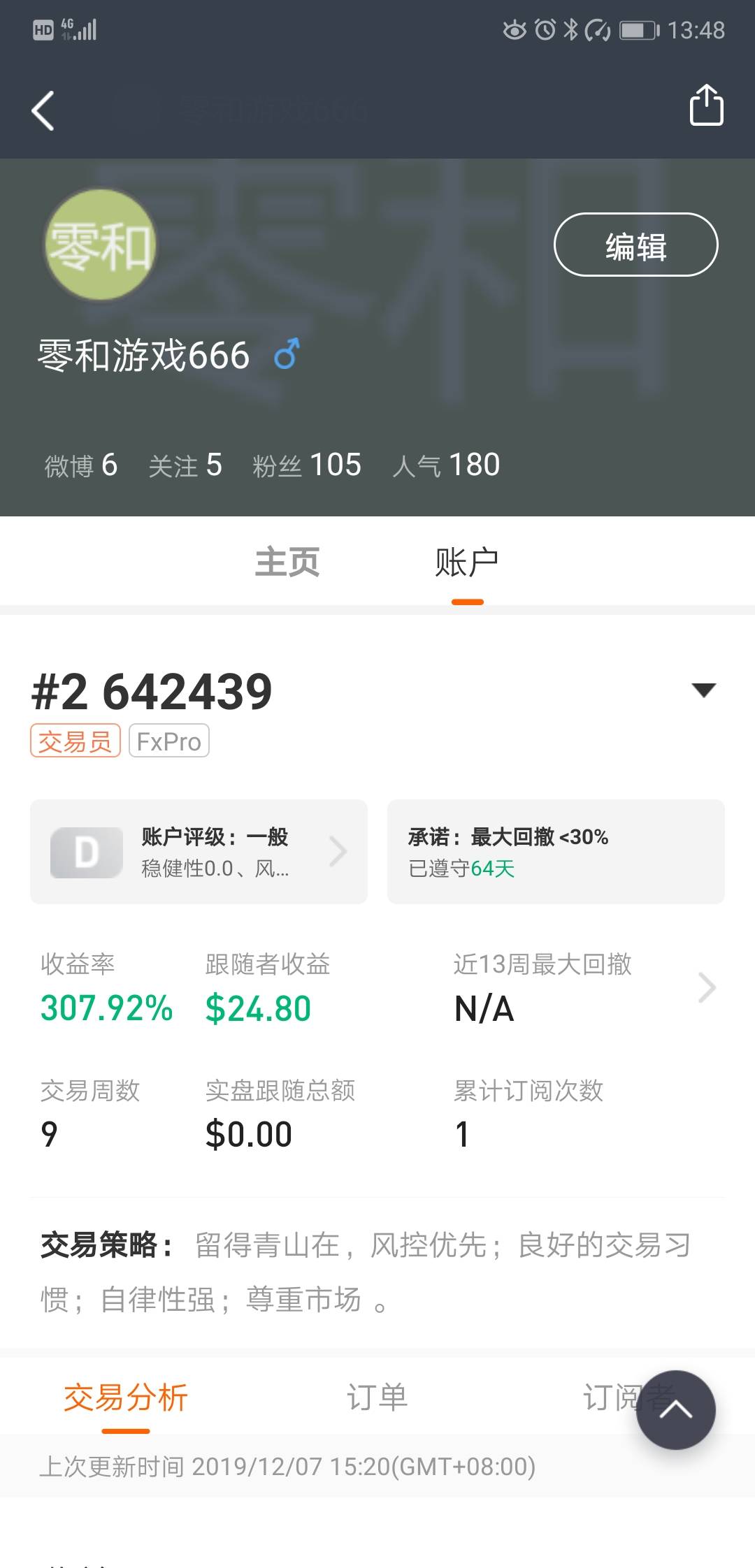Screen dimensions: 755x1568
Task: Tap the floating back-to-top arrow button
Action: tap(675, 1409)
